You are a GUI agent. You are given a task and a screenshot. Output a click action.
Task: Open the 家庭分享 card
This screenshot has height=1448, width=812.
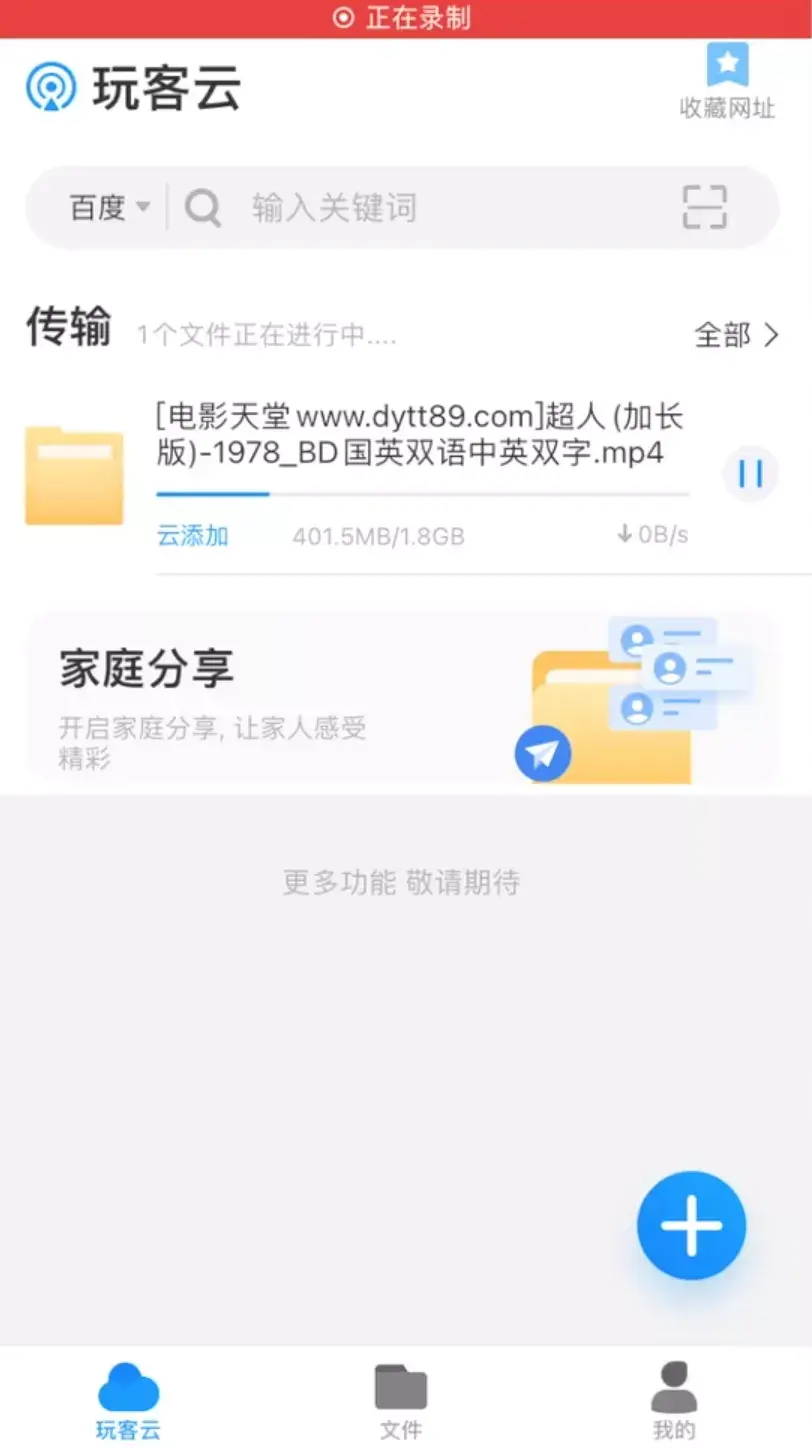(x=400, y=700)
